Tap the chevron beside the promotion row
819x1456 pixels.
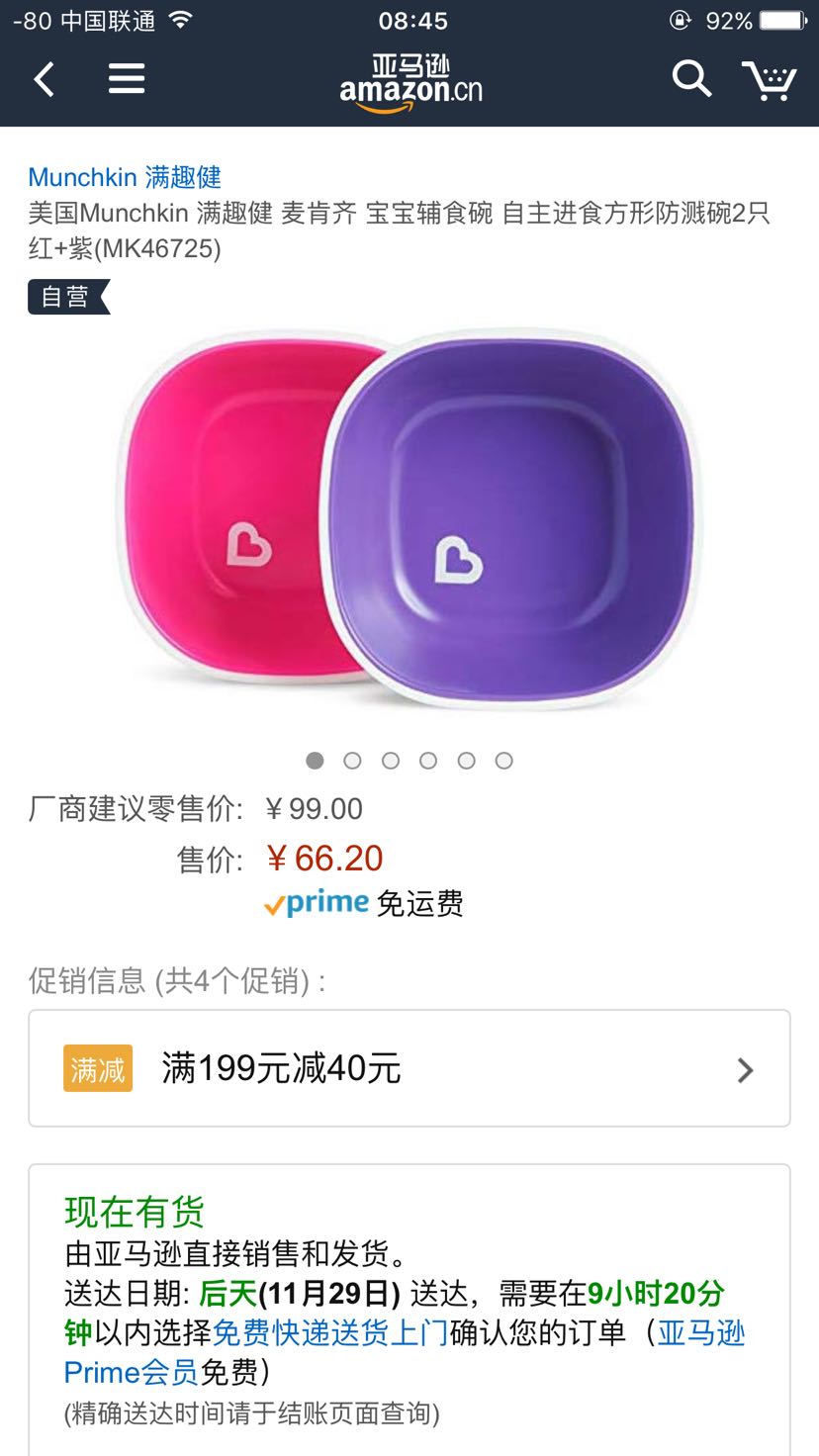(745, 1069)
